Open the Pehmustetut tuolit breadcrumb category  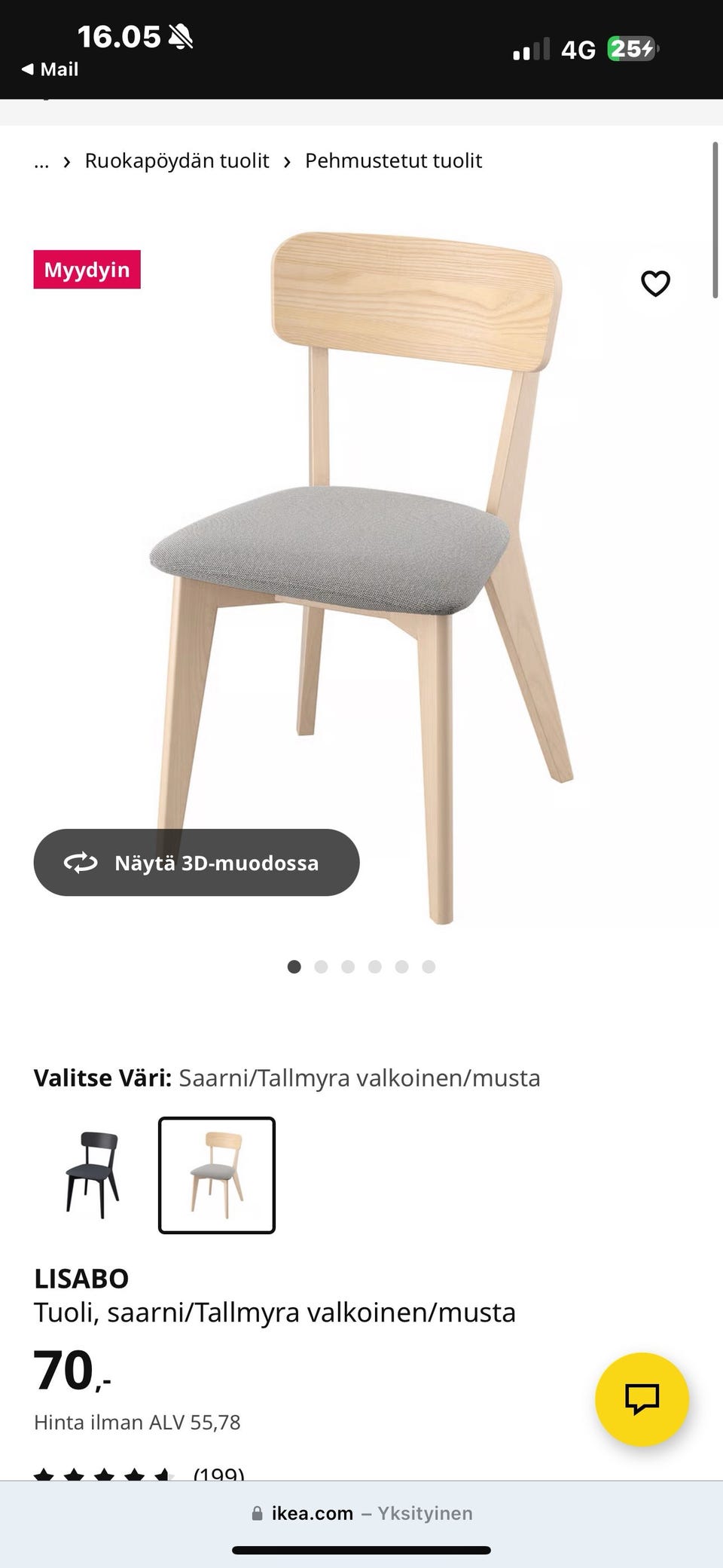click(x=393, y=160)
